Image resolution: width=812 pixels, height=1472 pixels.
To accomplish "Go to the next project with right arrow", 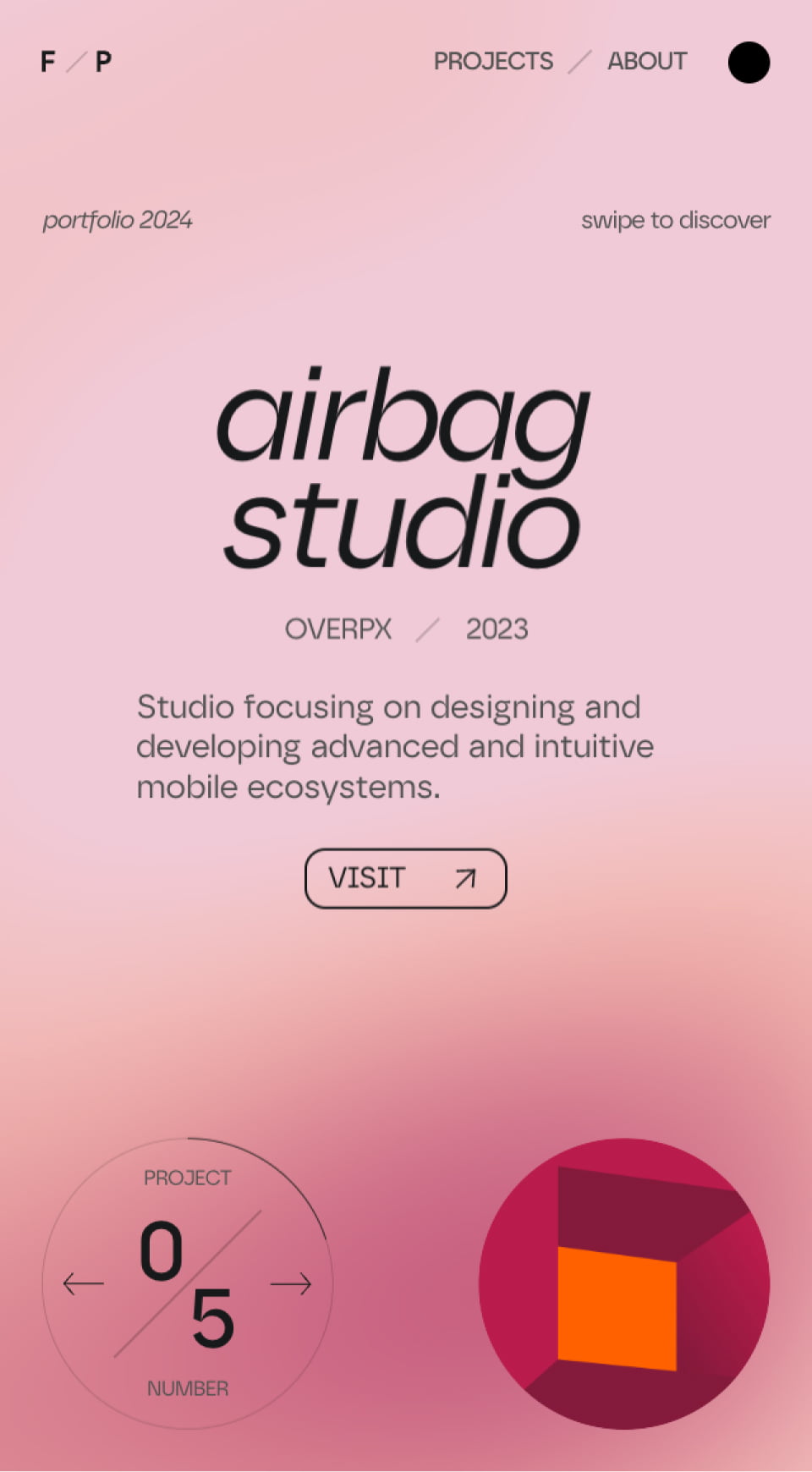I will 292,1284.
